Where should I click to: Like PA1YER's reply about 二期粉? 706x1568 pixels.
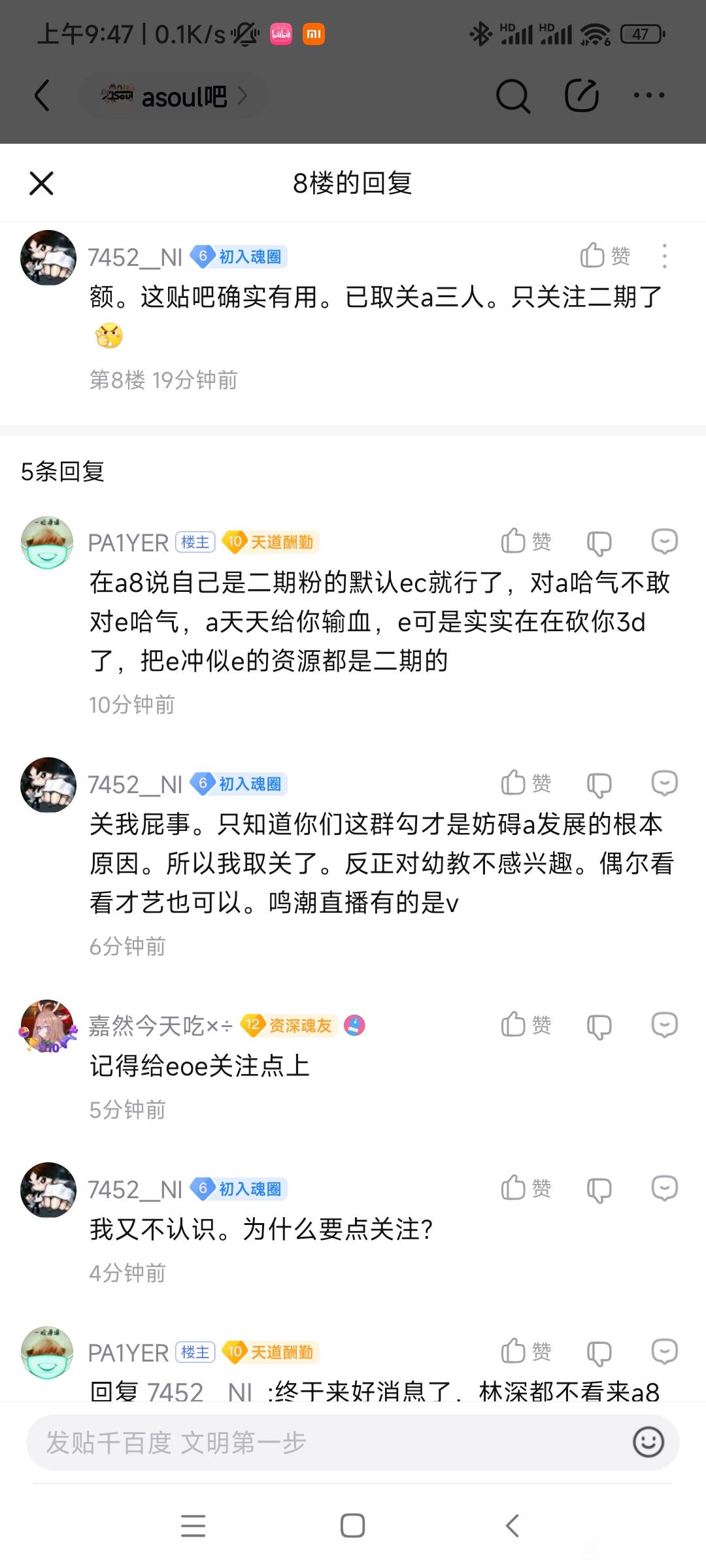click(x=526, y=542)
